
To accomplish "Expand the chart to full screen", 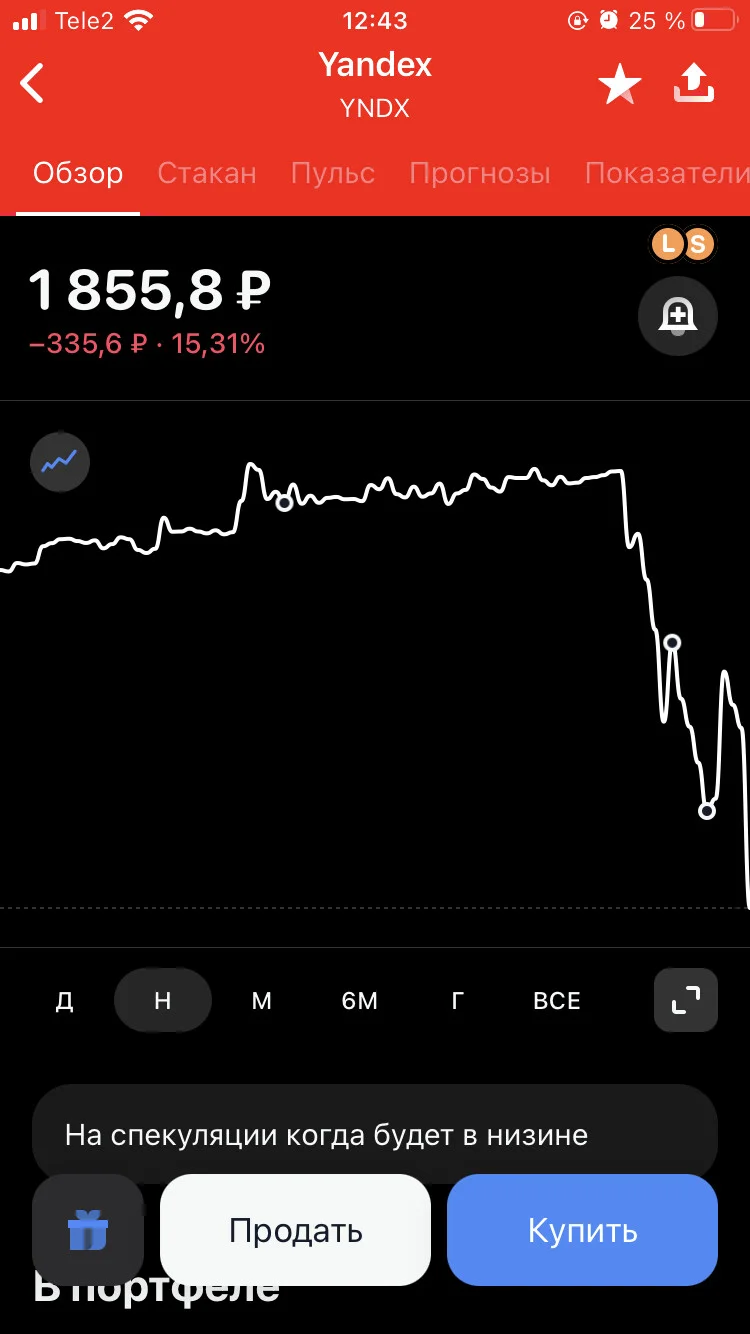I will tap(686, 1000).
